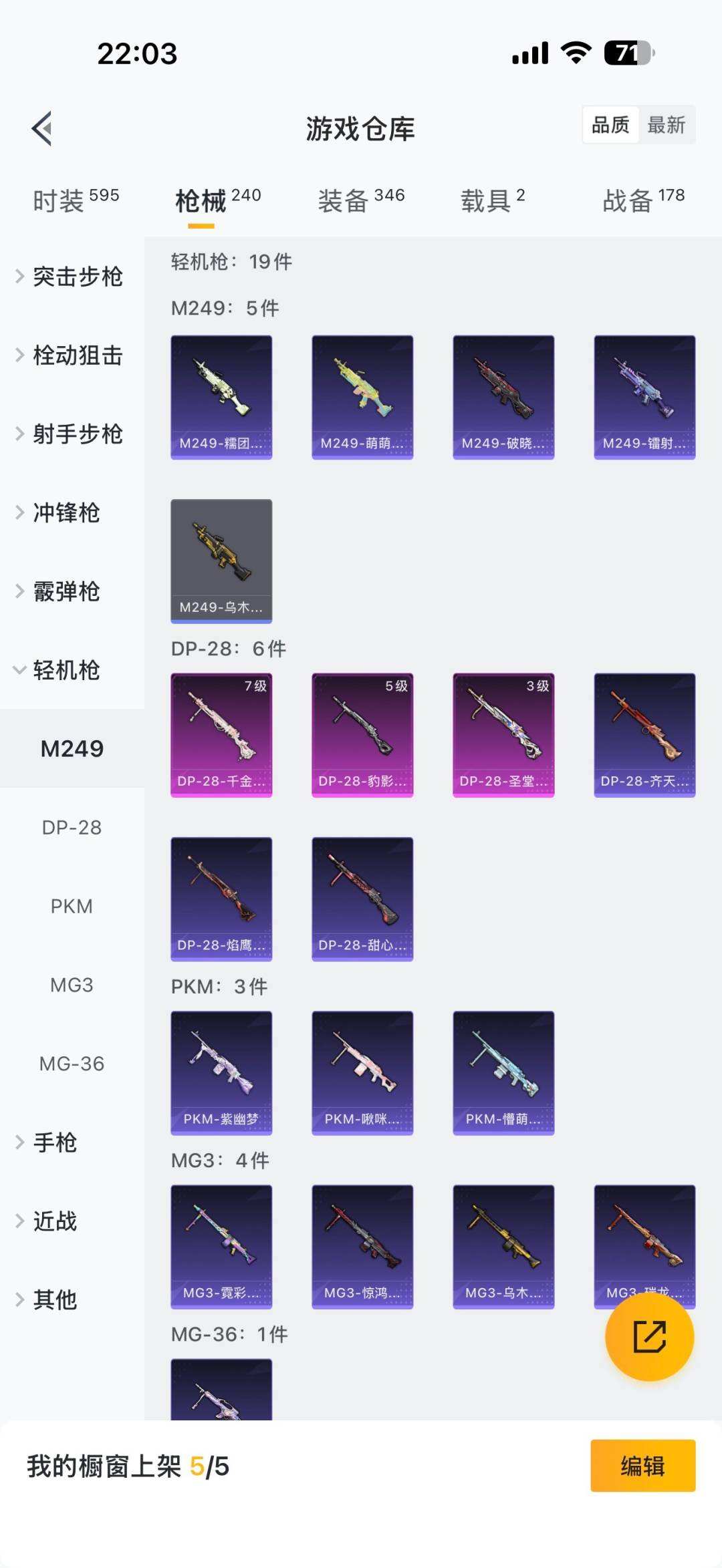
Task: Sort the warehouse by 品质
Action: (x=610, y=125)
